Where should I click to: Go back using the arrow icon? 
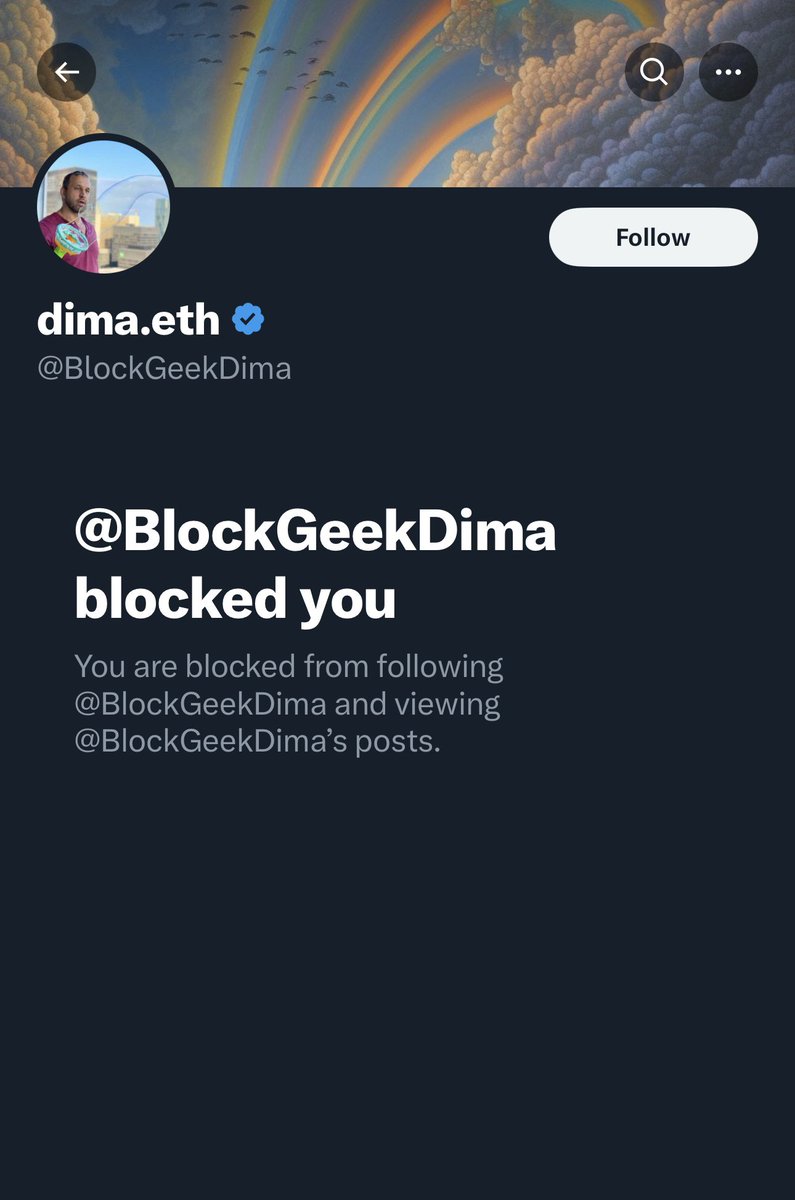coord(66,72)
